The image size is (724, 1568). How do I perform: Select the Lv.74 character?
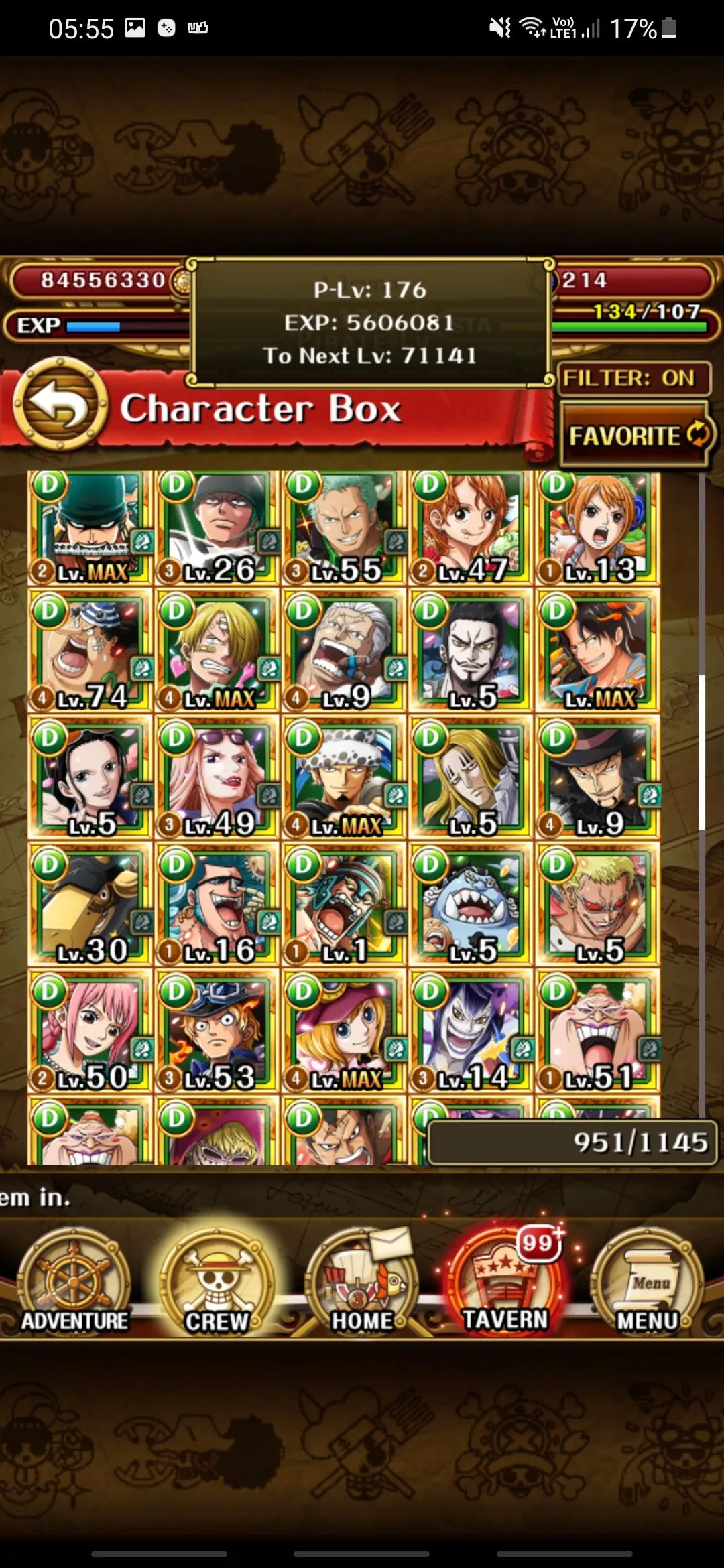click(90, 653)
